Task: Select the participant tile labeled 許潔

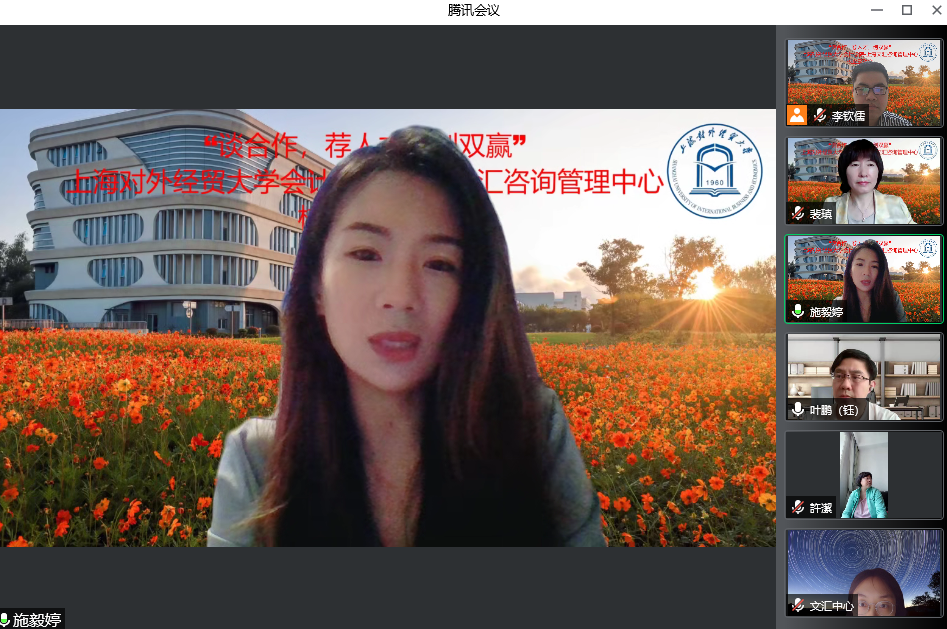Action: 864,475
